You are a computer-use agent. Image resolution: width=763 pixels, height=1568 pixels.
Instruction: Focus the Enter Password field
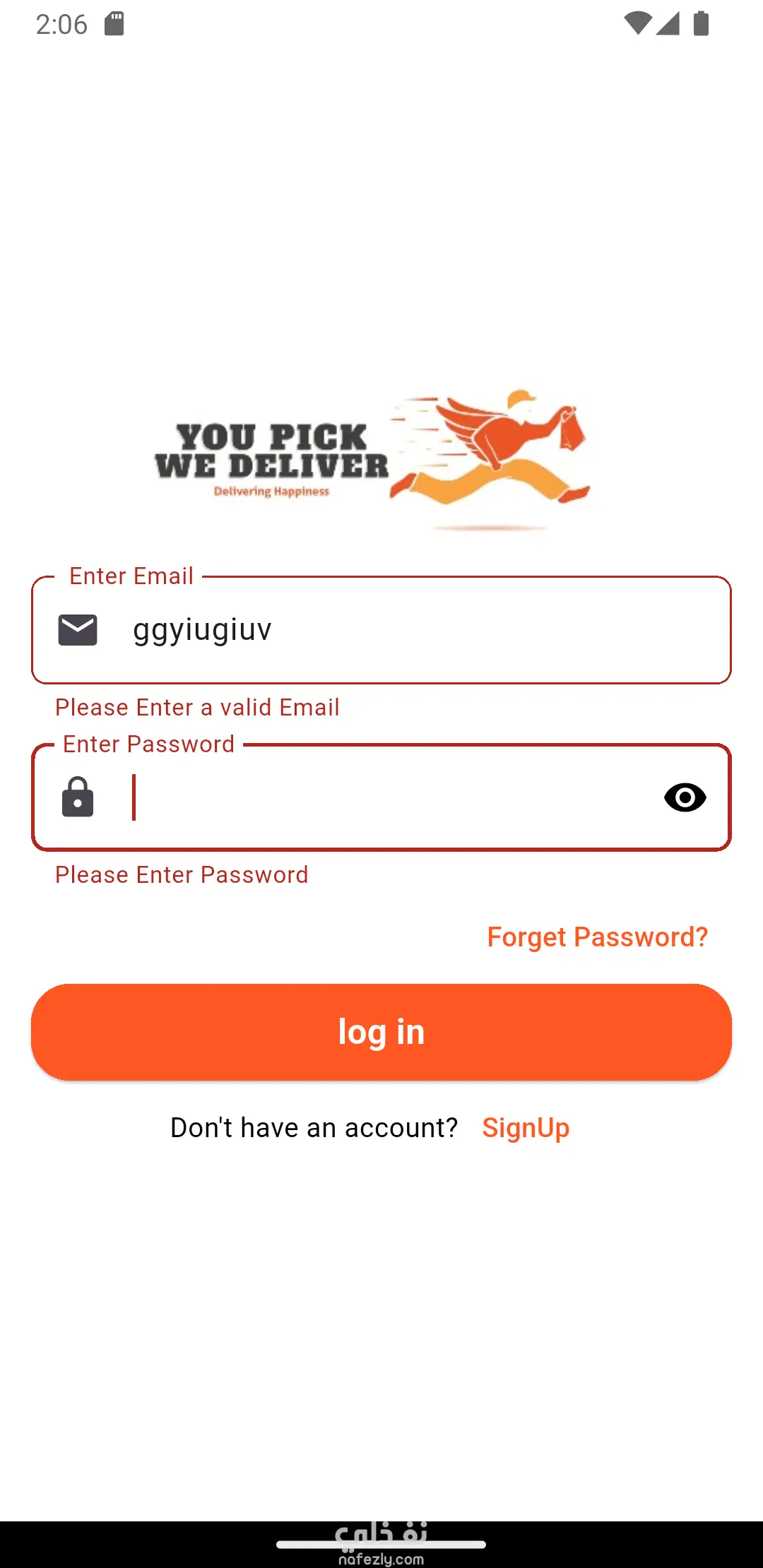pos(381,798)
